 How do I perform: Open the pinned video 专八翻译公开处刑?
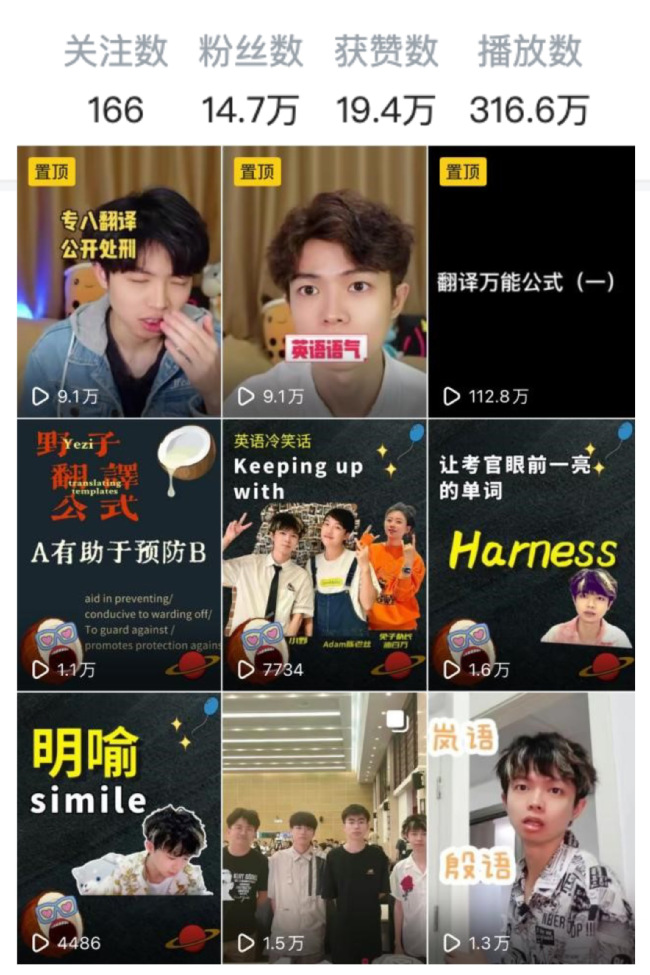tap(119, 282)
